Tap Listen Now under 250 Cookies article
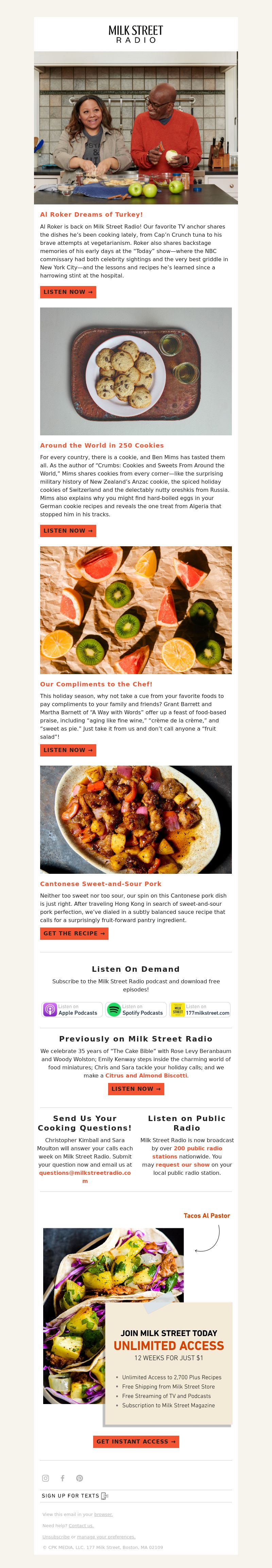272x1568 pixels. pos(68,531)
